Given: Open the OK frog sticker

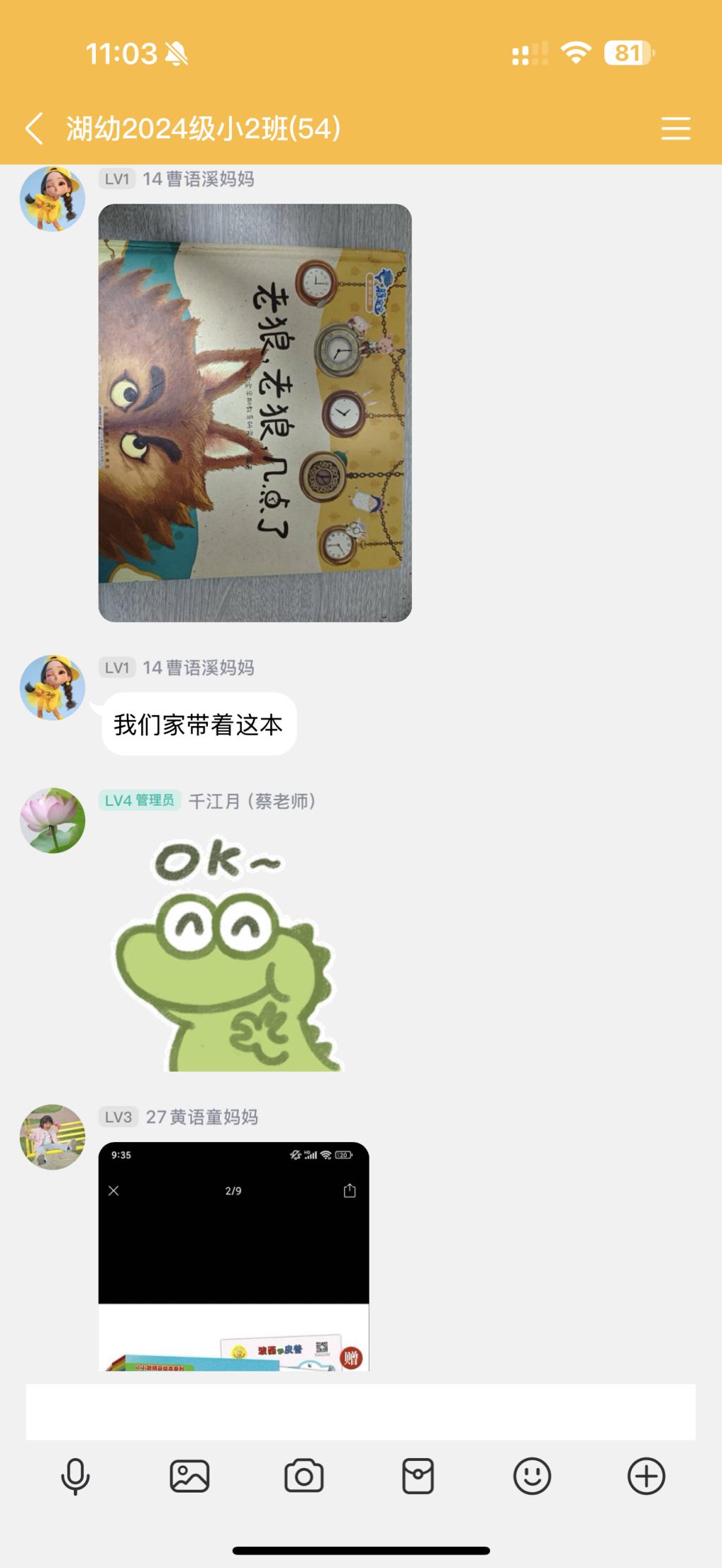Looking at the screenshot, I should coord(226,955).
